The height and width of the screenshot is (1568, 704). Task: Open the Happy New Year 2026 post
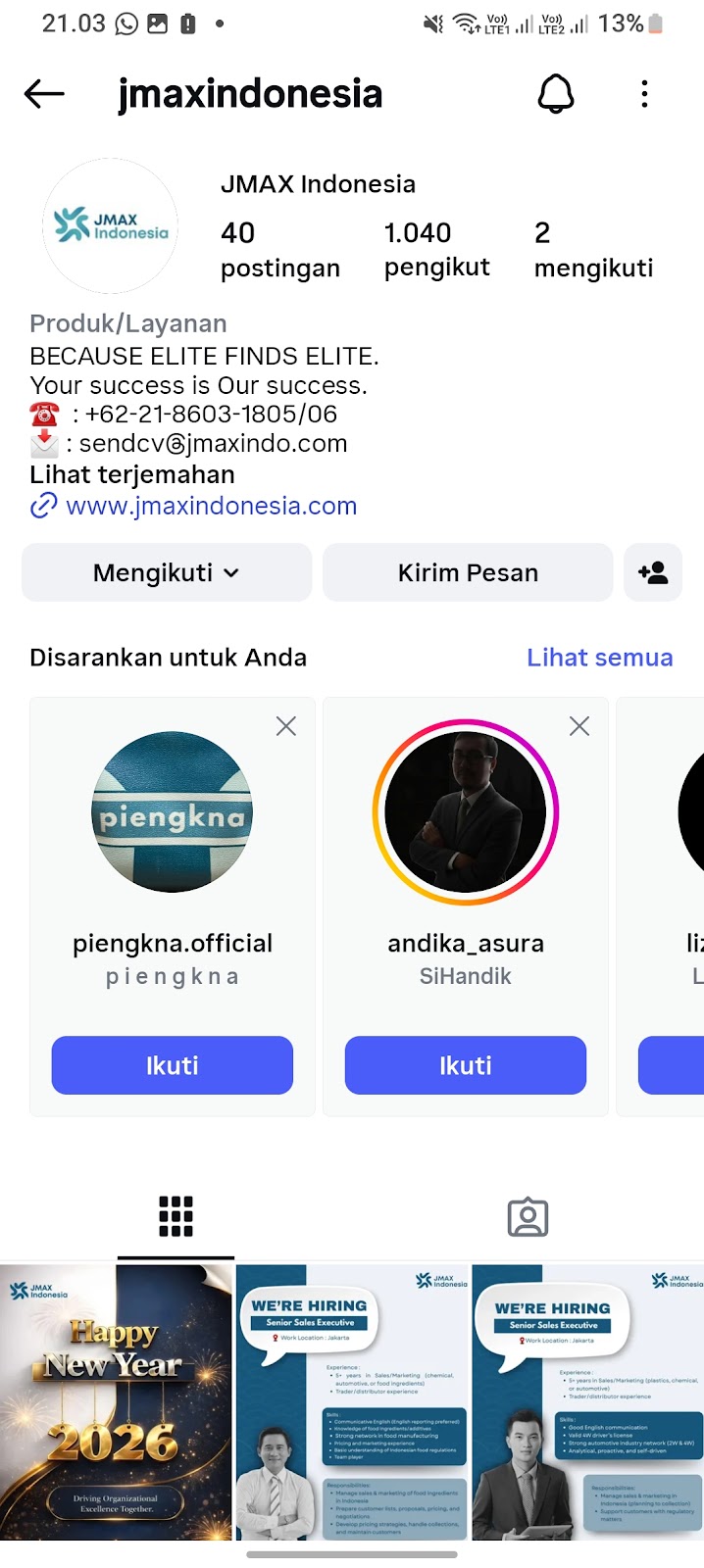[x=117, y=1401]
